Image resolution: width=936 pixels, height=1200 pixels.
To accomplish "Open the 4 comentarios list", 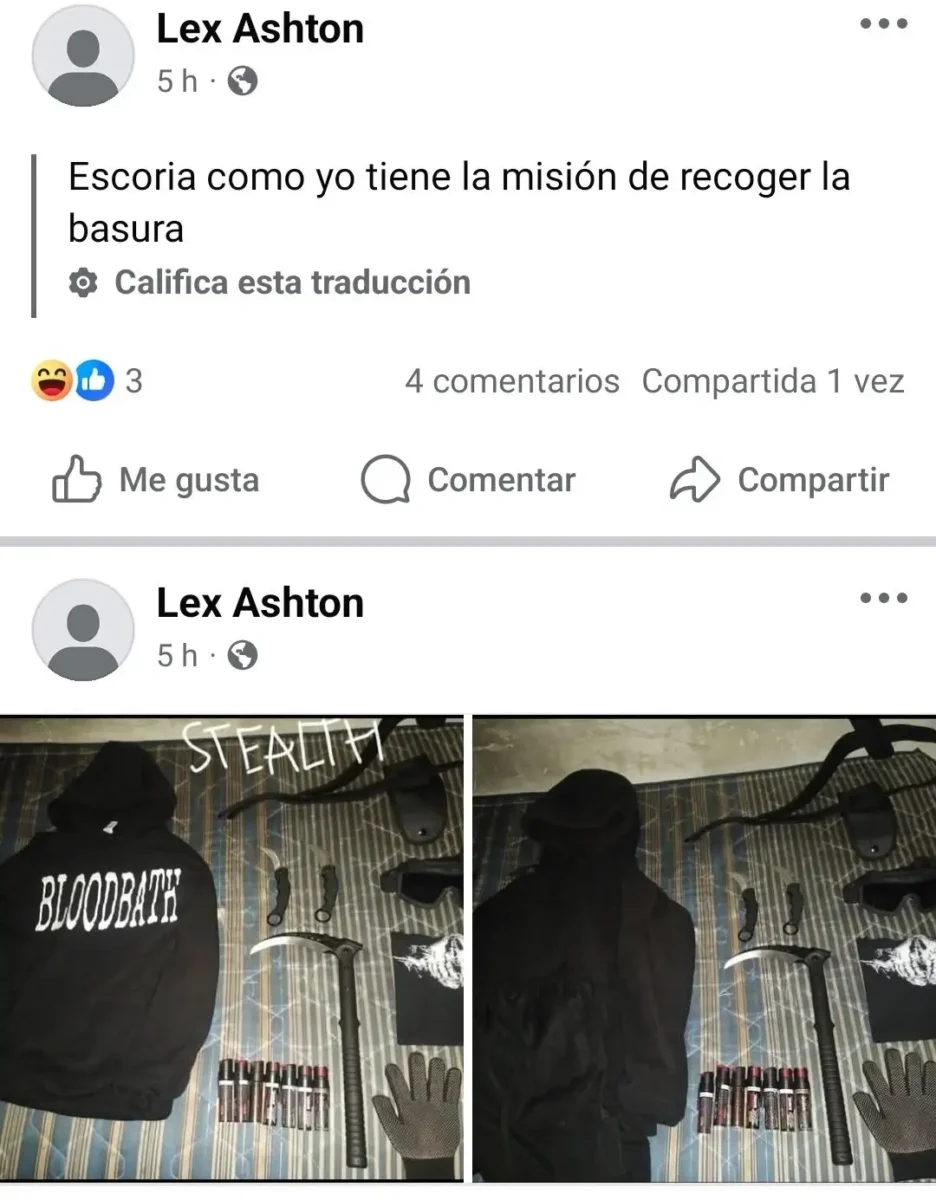I will click(x=511, y=381).
